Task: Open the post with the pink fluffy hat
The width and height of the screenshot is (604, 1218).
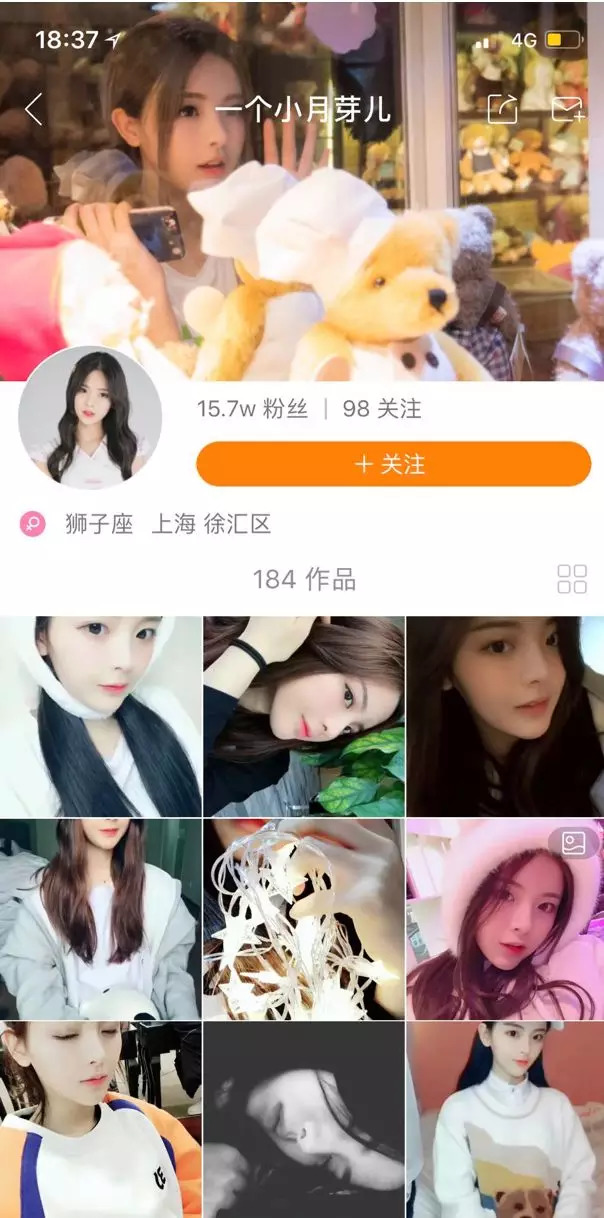Action: coord(505,919)
